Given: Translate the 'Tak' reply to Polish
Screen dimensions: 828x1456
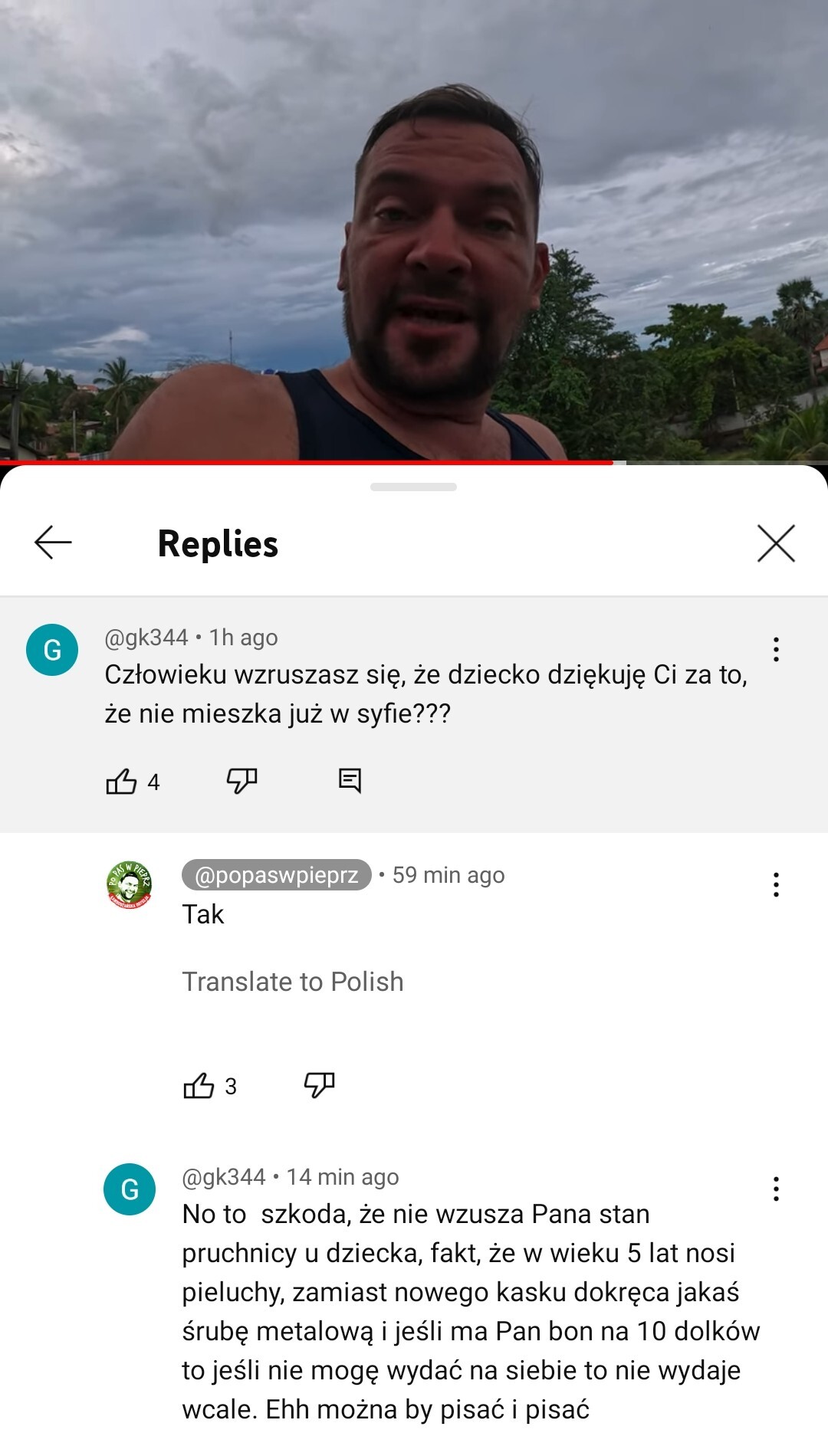Looking at the screenshot, I should [292, 982].
